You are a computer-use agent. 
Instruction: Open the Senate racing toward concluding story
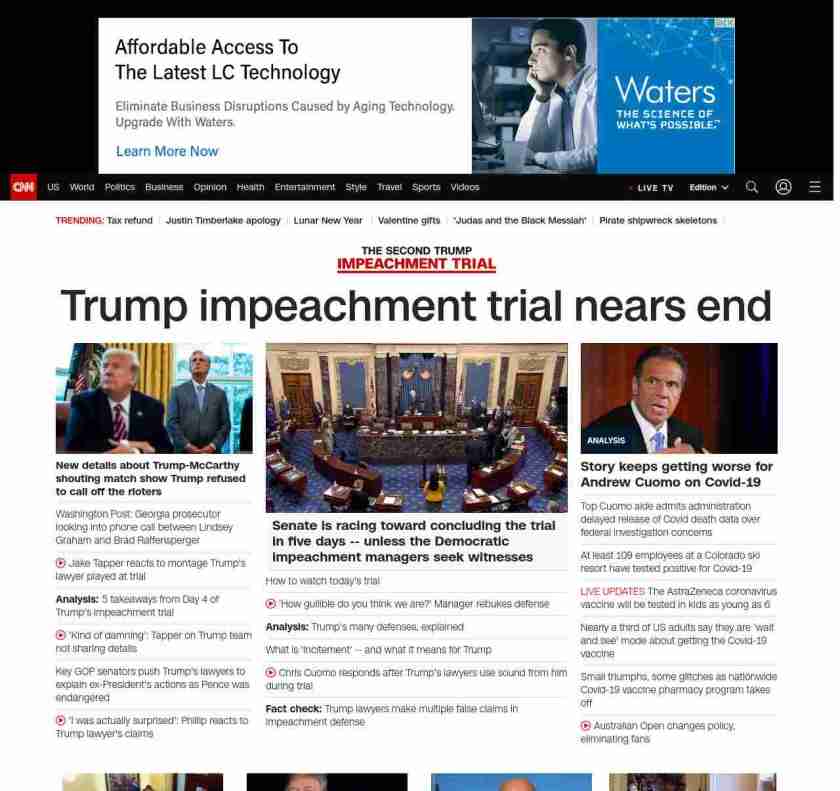click(x=415, y=541)
